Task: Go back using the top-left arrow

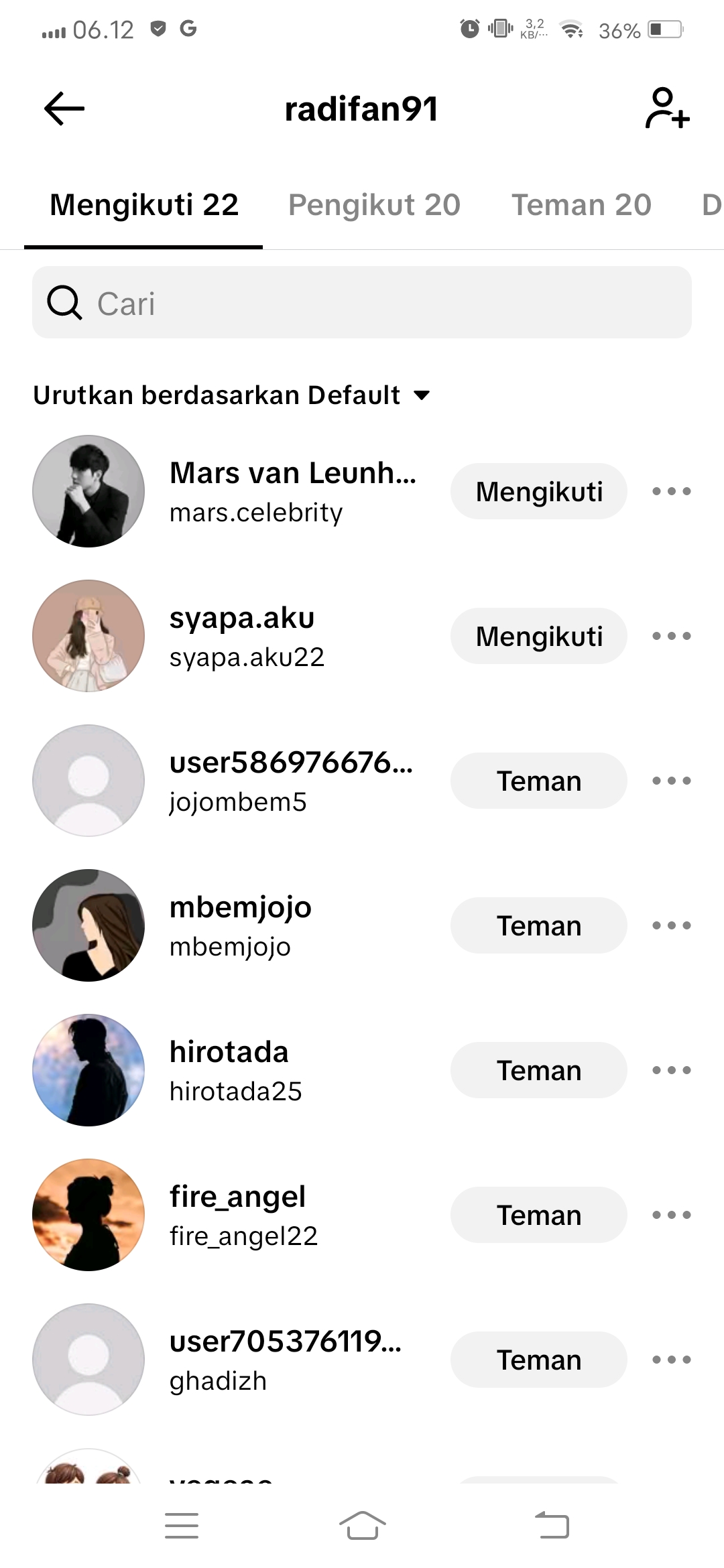Action: [64, 109]
